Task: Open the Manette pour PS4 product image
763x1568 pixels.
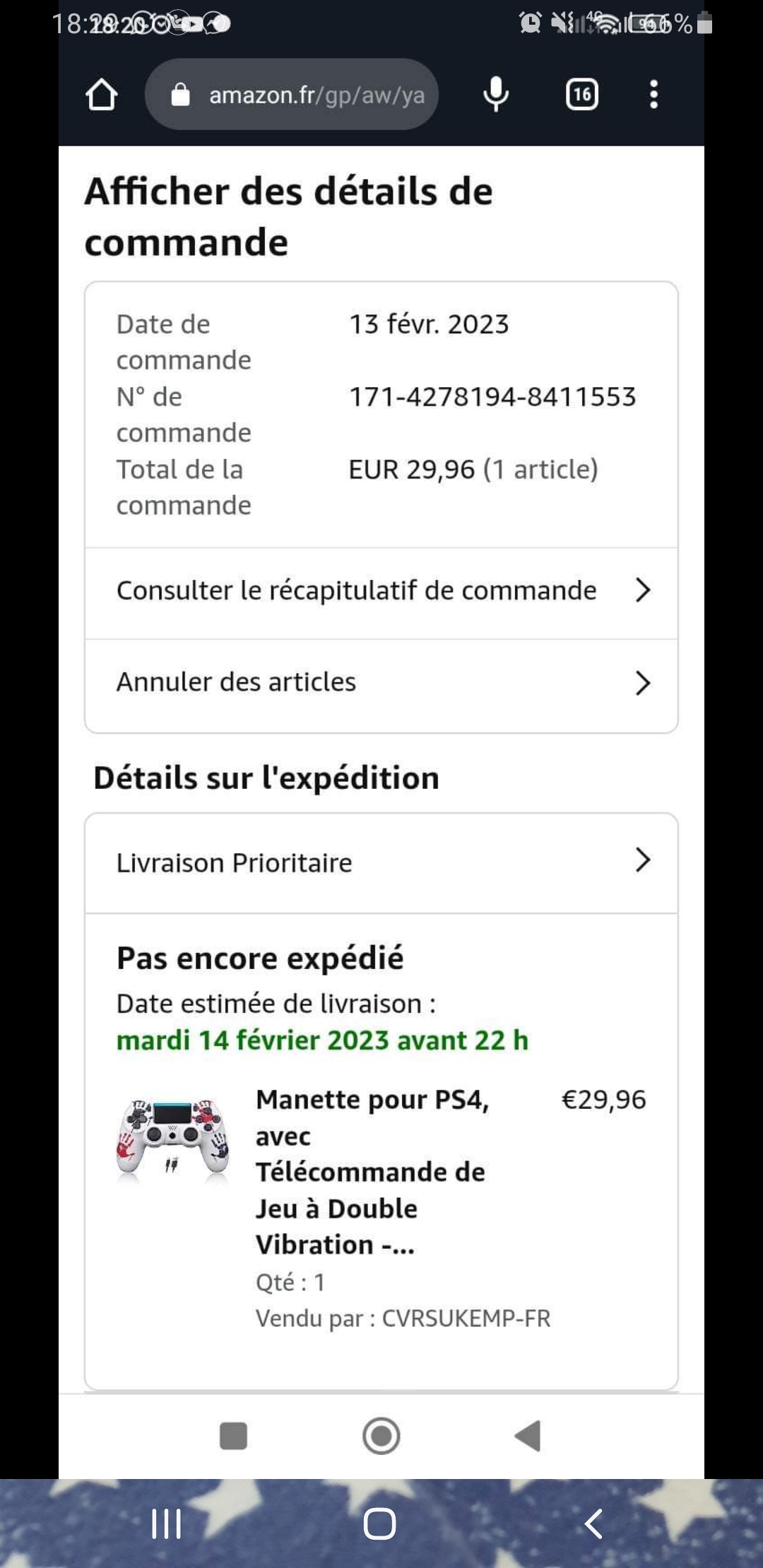Action: [x=174, y=1139]
